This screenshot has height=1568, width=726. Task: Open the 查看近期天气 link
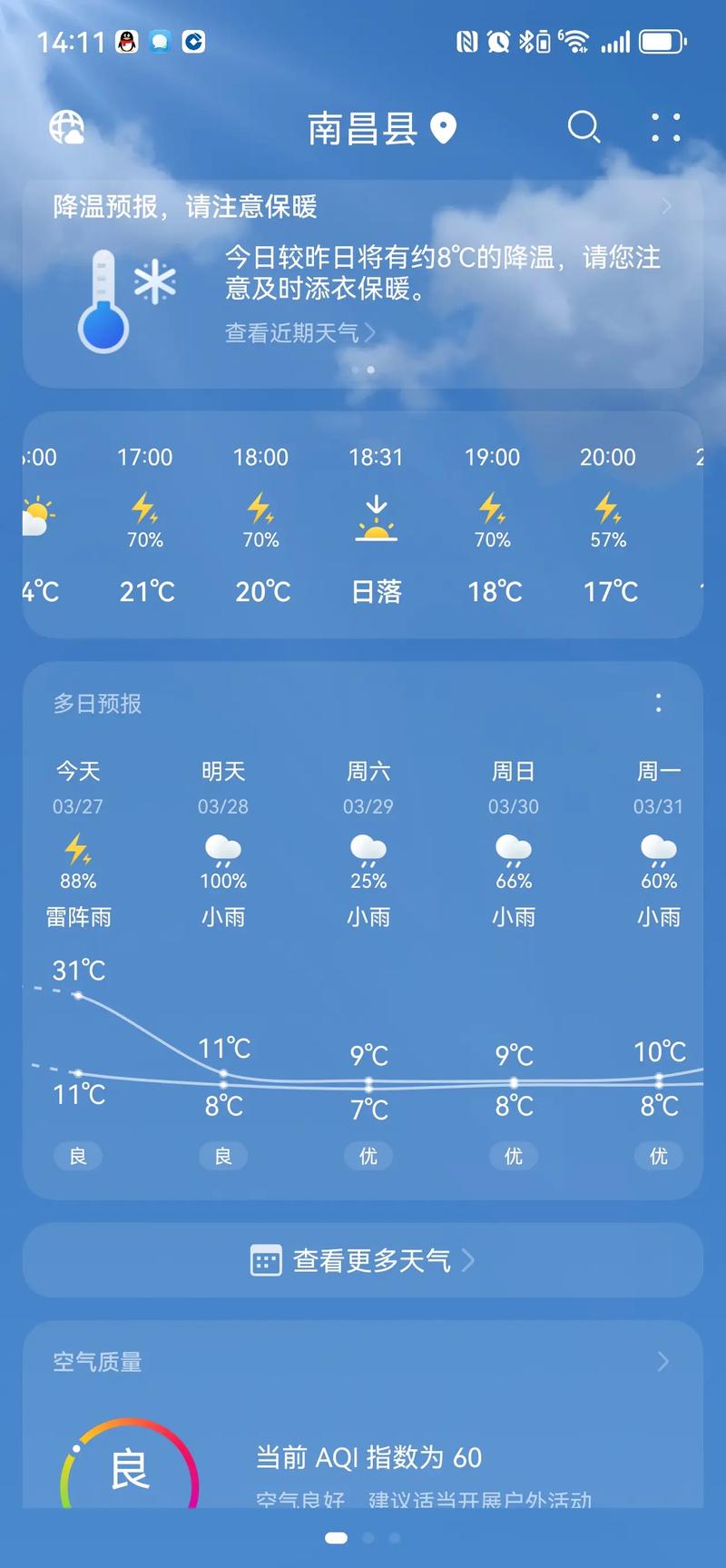290,332
